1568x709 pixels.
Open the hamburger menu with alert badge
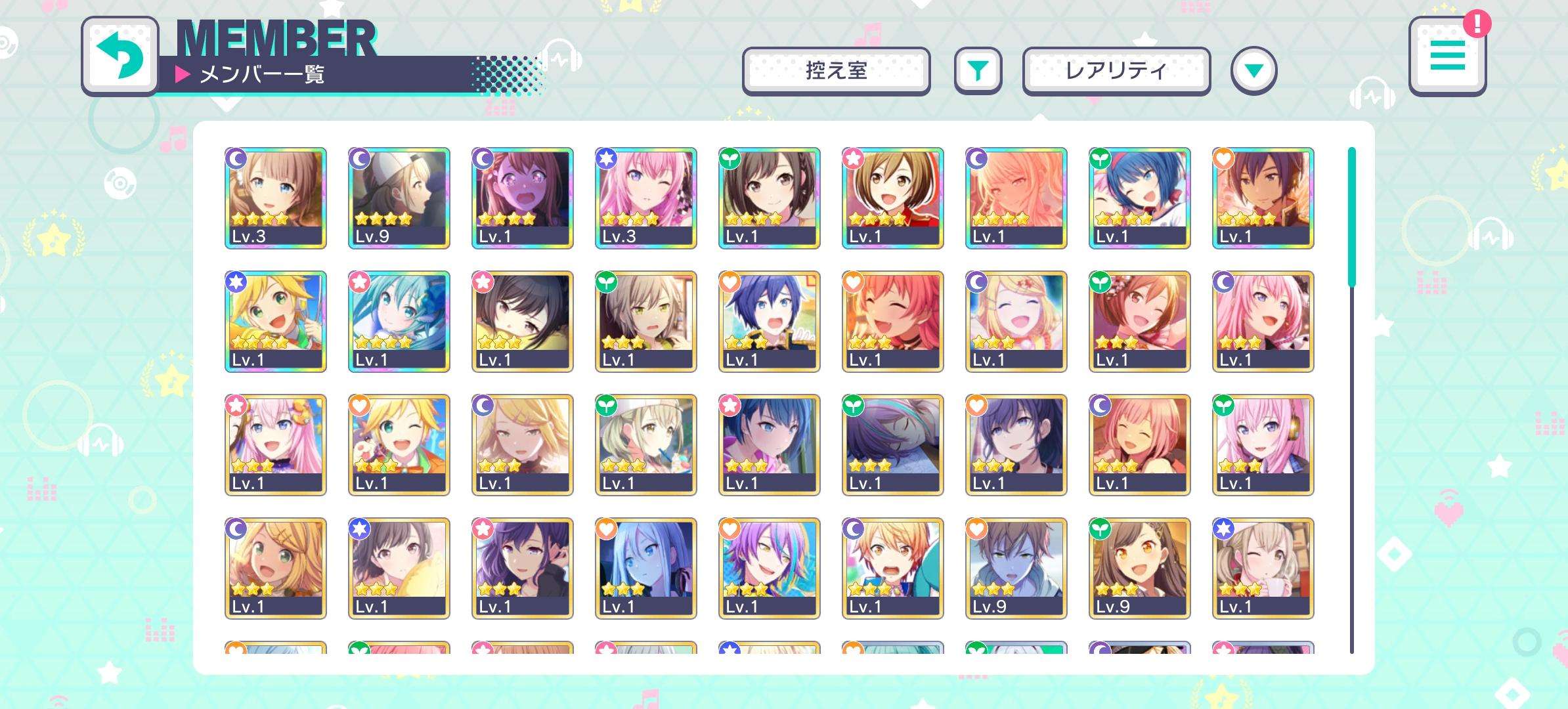click(1447, 56)
